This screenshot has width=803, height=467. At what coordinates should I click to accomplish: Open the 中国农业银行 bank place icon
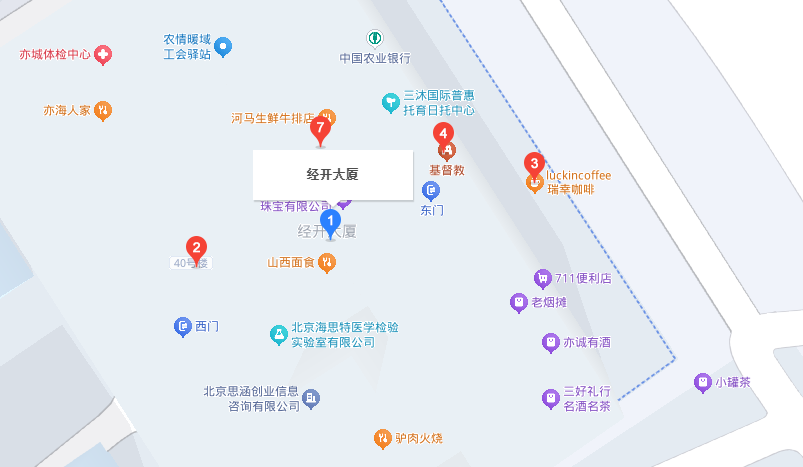(374, 39)
